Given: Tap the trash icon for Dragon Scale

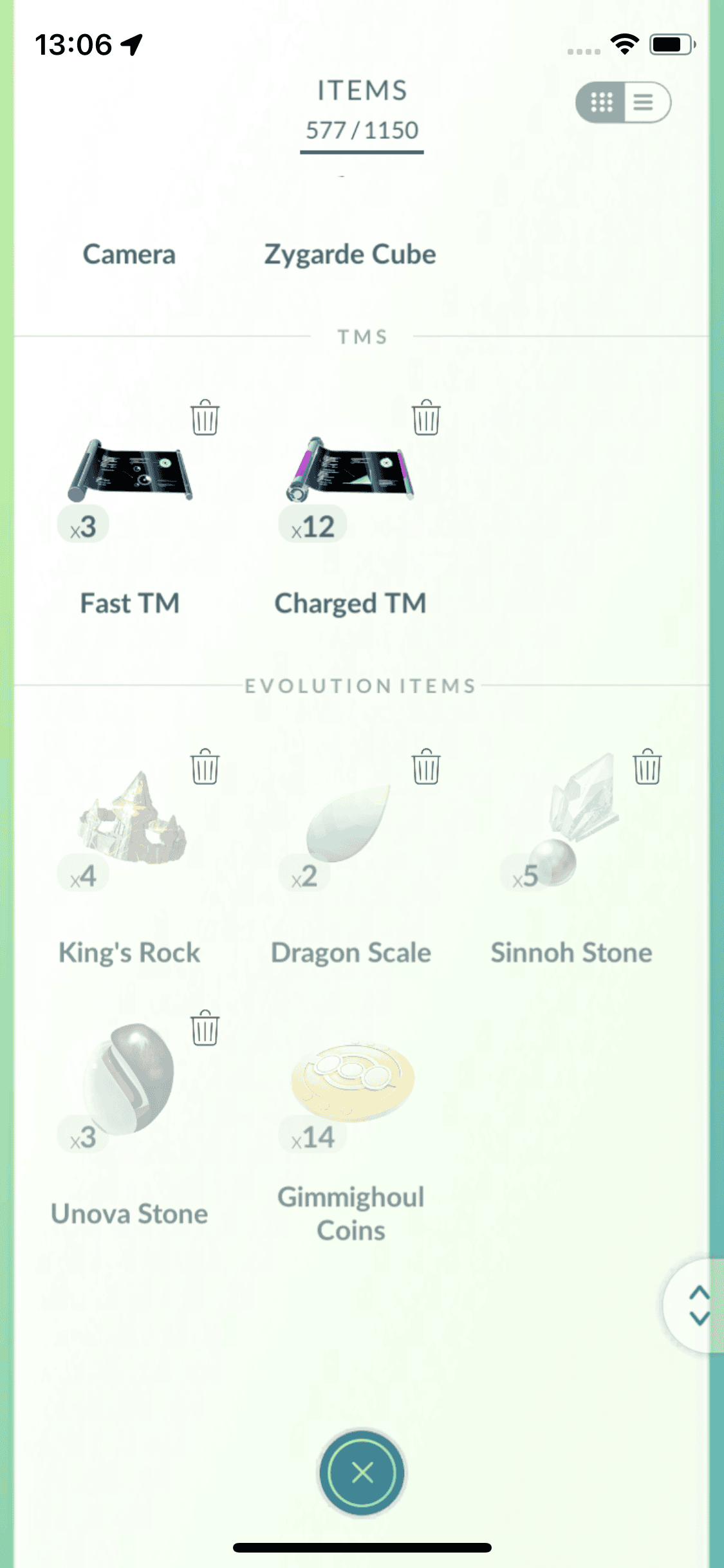Looking at the screenshot, I should tap(426, 767).
